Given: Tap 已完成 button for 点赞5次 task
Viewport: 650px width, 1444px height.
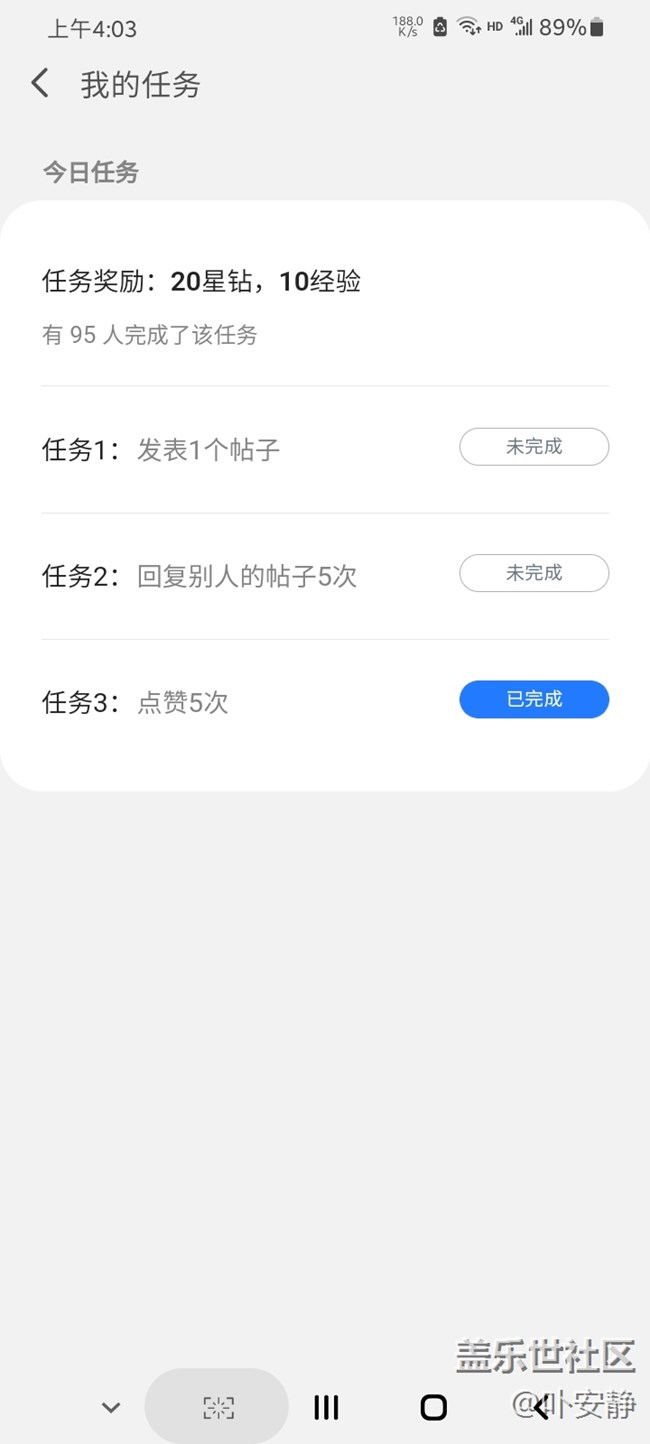Looking at the screenshot, I should tap(534, 700).
